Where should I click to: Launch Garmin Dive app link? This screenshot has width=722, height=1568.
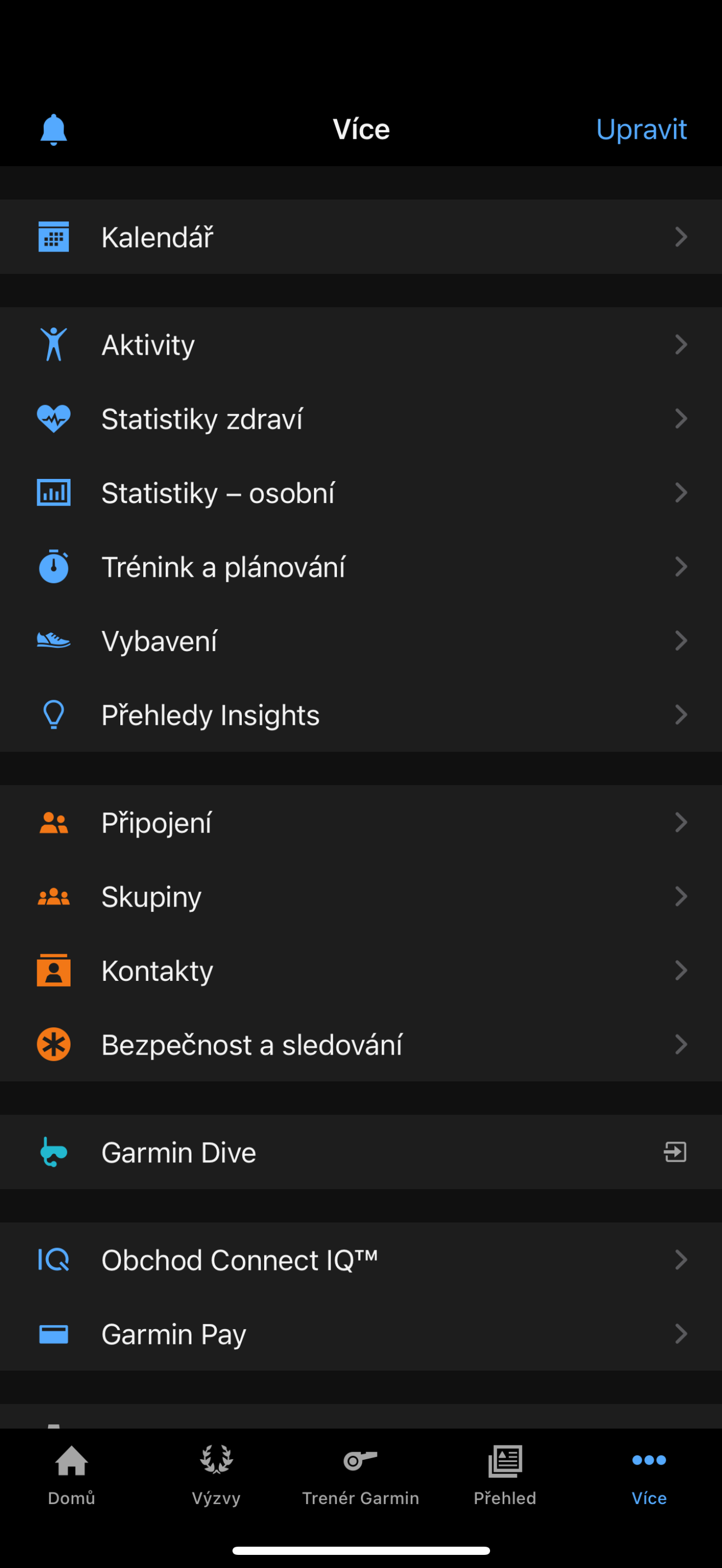coord(361,1152)
